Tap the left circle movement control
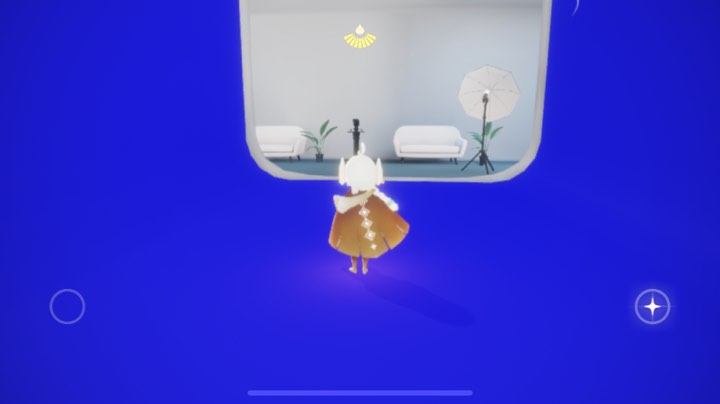 [67, 306]
